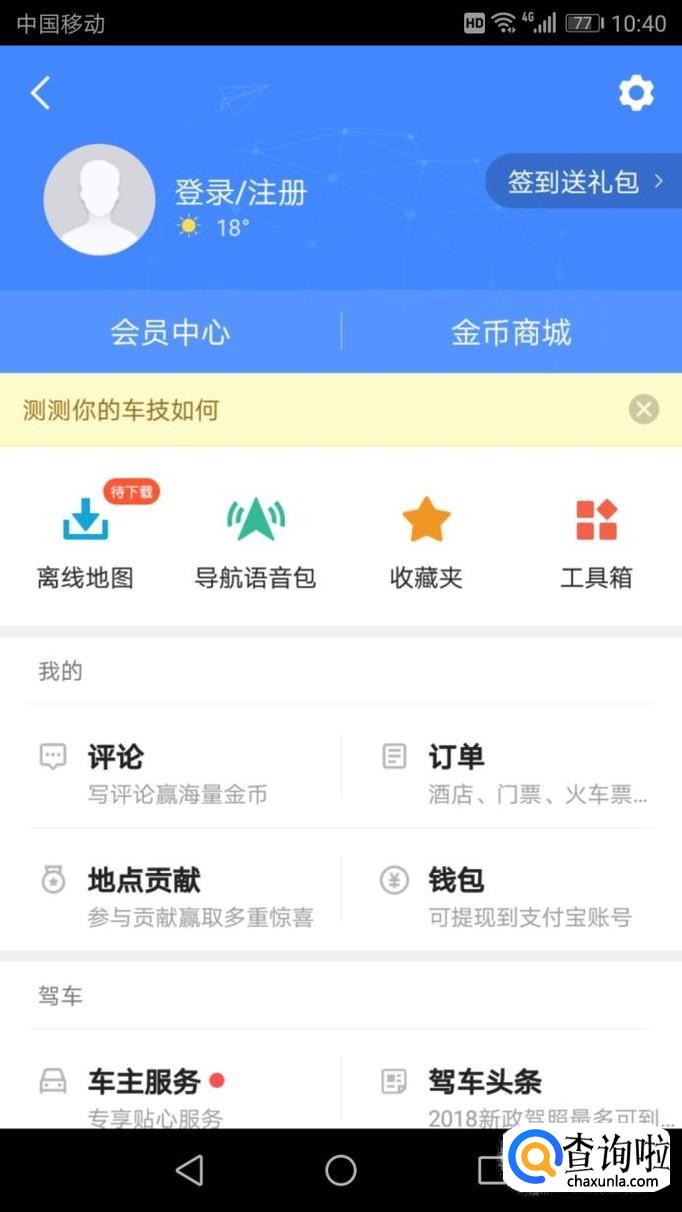Open 离线地图 offline maps

tap(85, 540)
